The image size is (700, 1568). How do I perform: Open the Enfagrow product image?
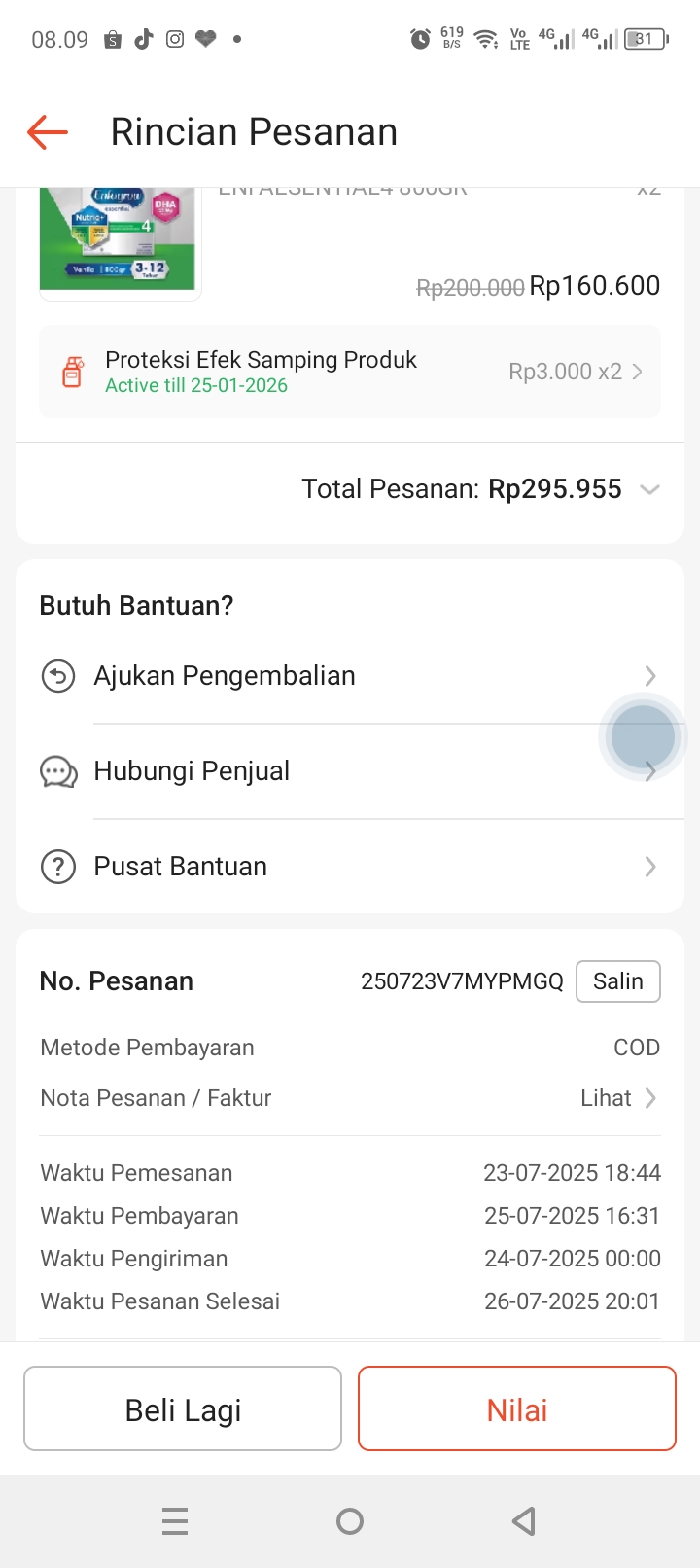point(119,238)
